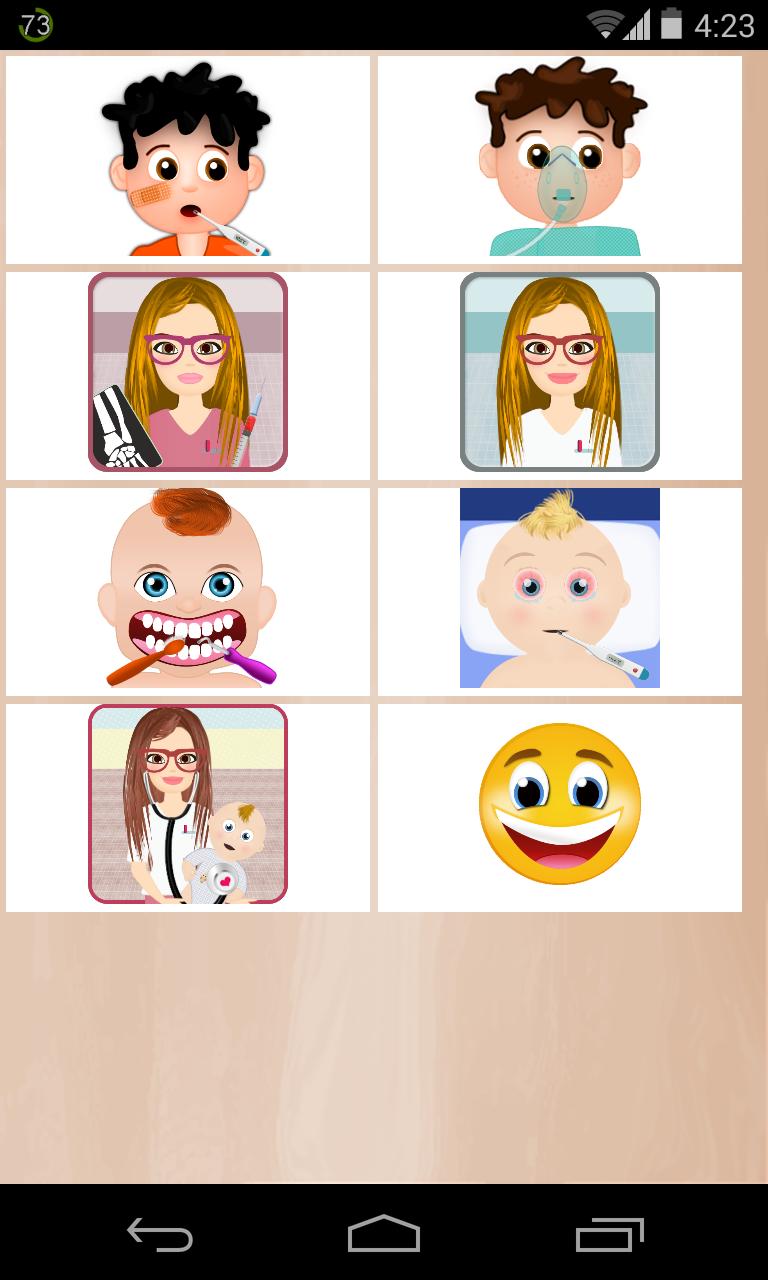
Task: Select the sick baby with thermometer game
Action: 560,589
